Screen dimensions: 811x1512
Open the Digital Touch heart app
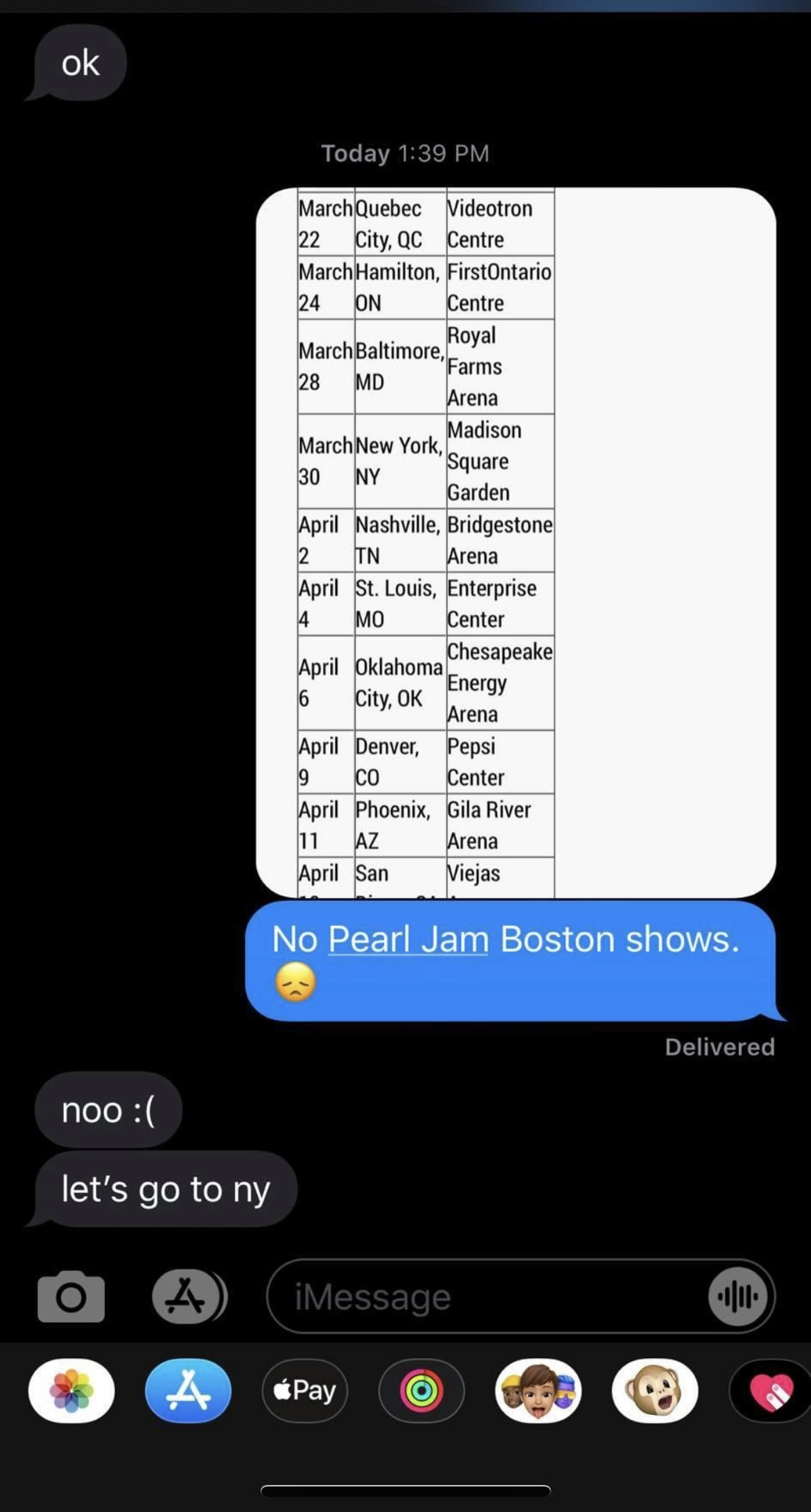pyautogui.click(x=770, y=1391)
